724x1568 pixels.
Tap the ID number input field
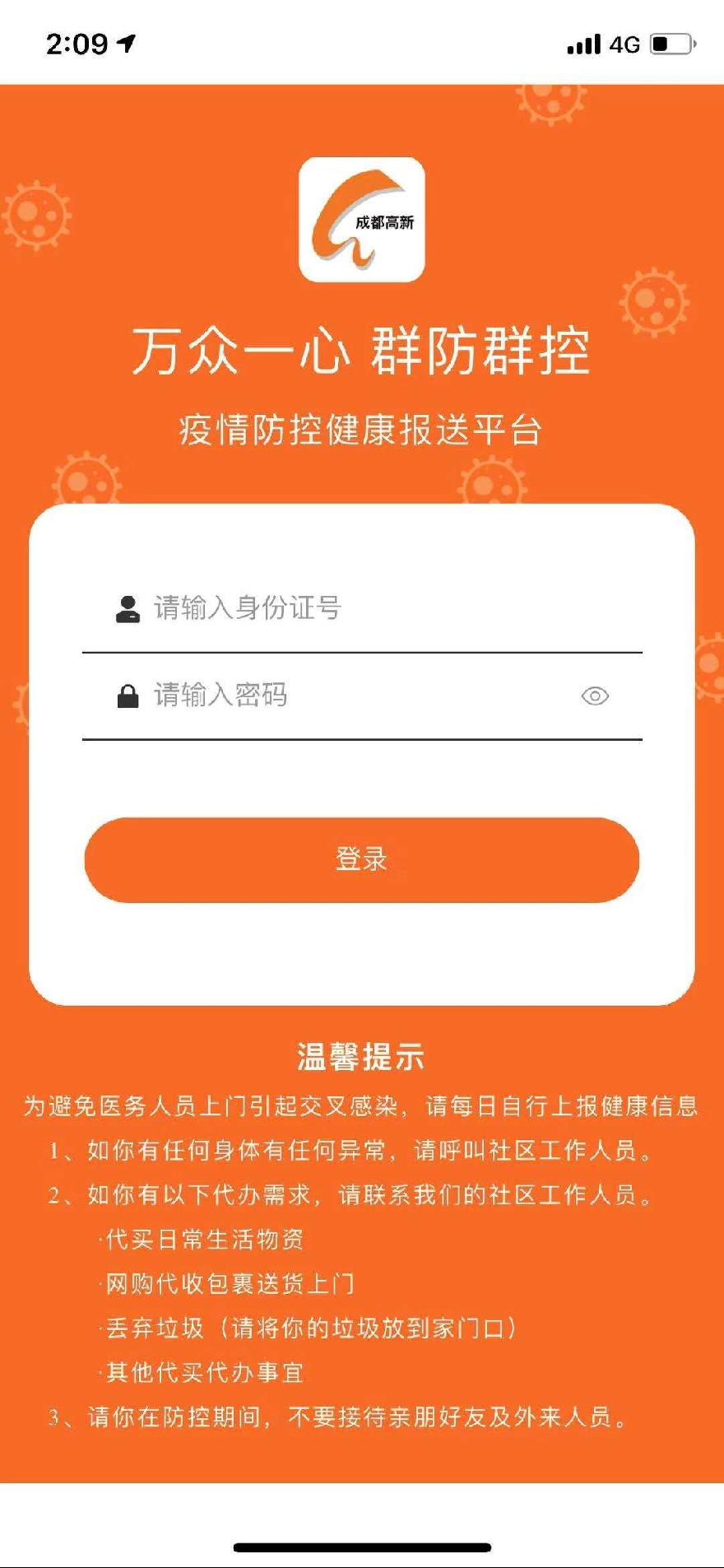pos(362,608)
